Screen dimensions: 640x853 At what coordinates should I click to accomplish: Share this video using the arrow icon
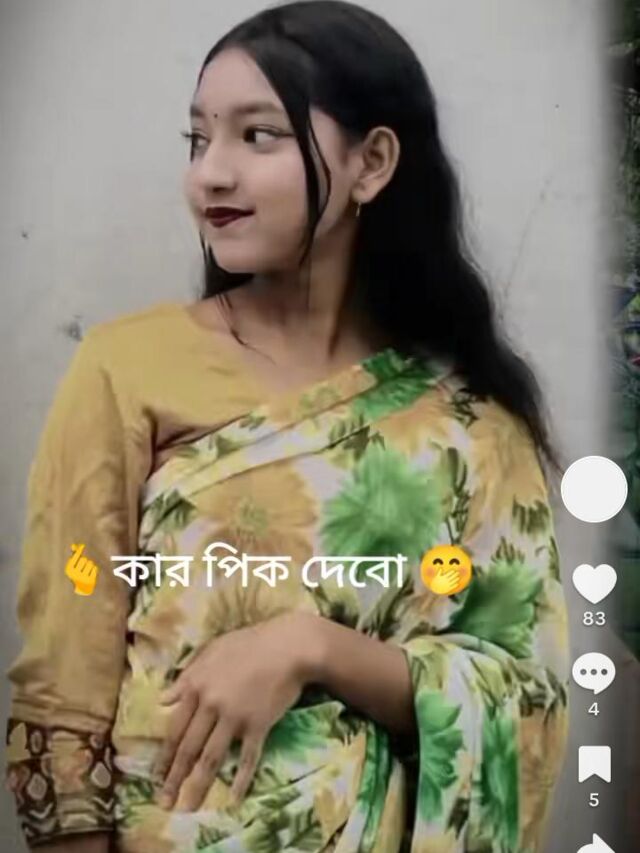[x=596, y=843]
